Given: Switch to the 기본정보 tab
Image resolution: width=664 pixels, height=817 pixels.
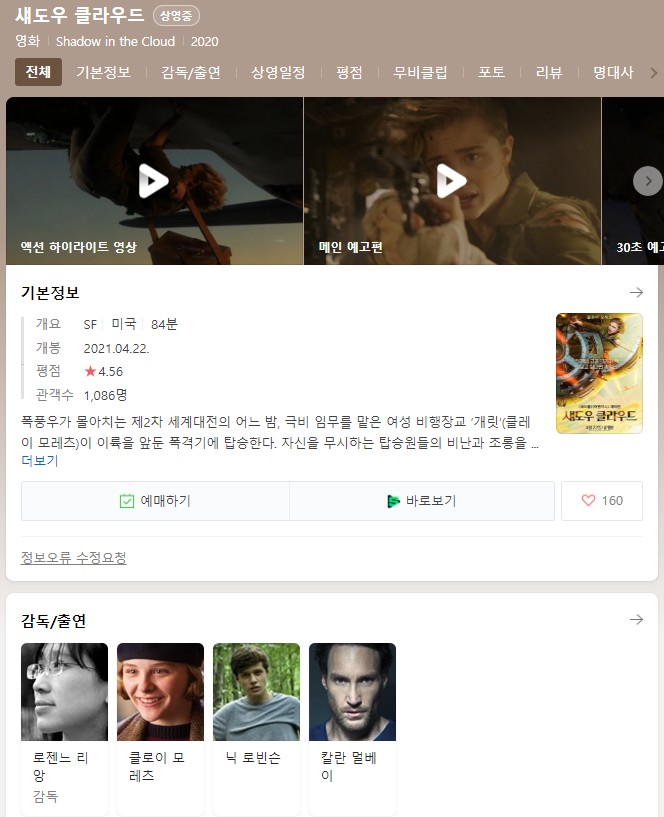Looking at the screenshot, I should (103, 72).
